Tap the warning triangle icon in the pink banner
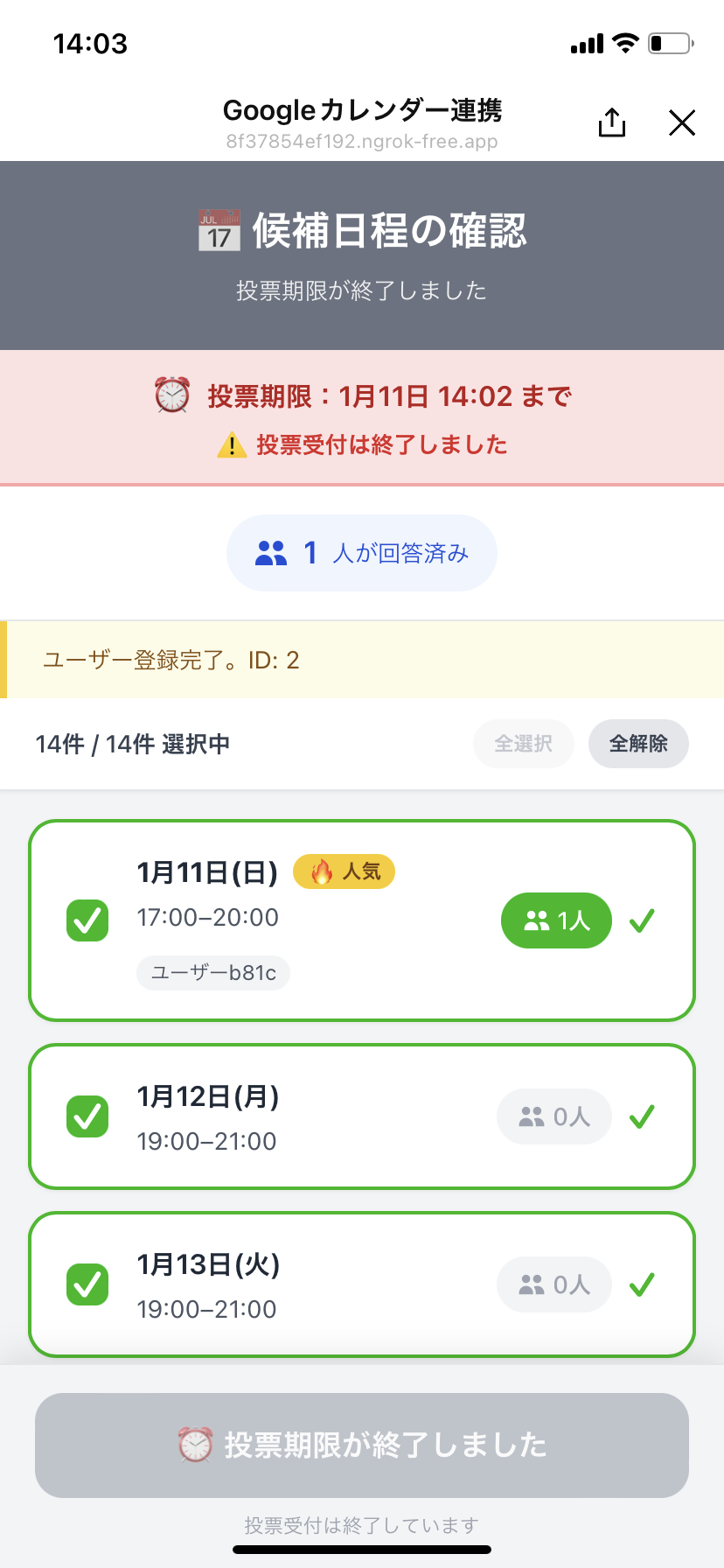724x1568 pixels. (230, 444)
